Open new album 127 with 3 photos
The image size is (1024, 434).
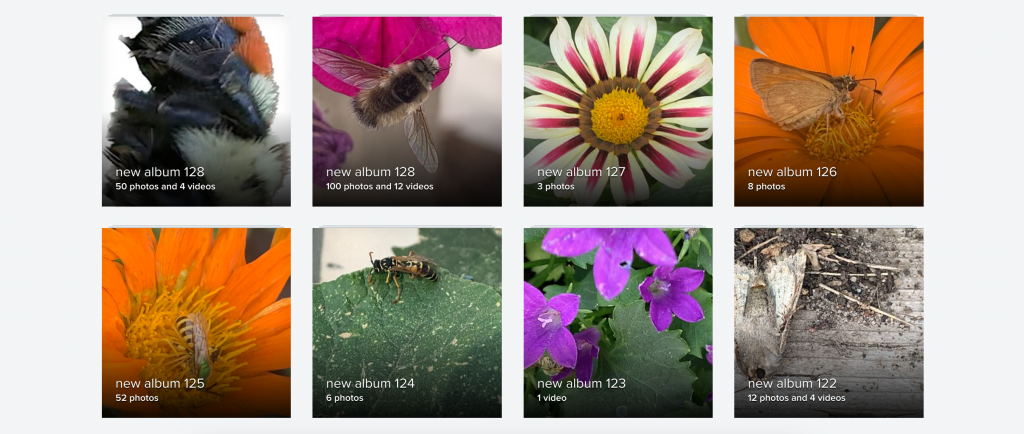tap(618, 111)
